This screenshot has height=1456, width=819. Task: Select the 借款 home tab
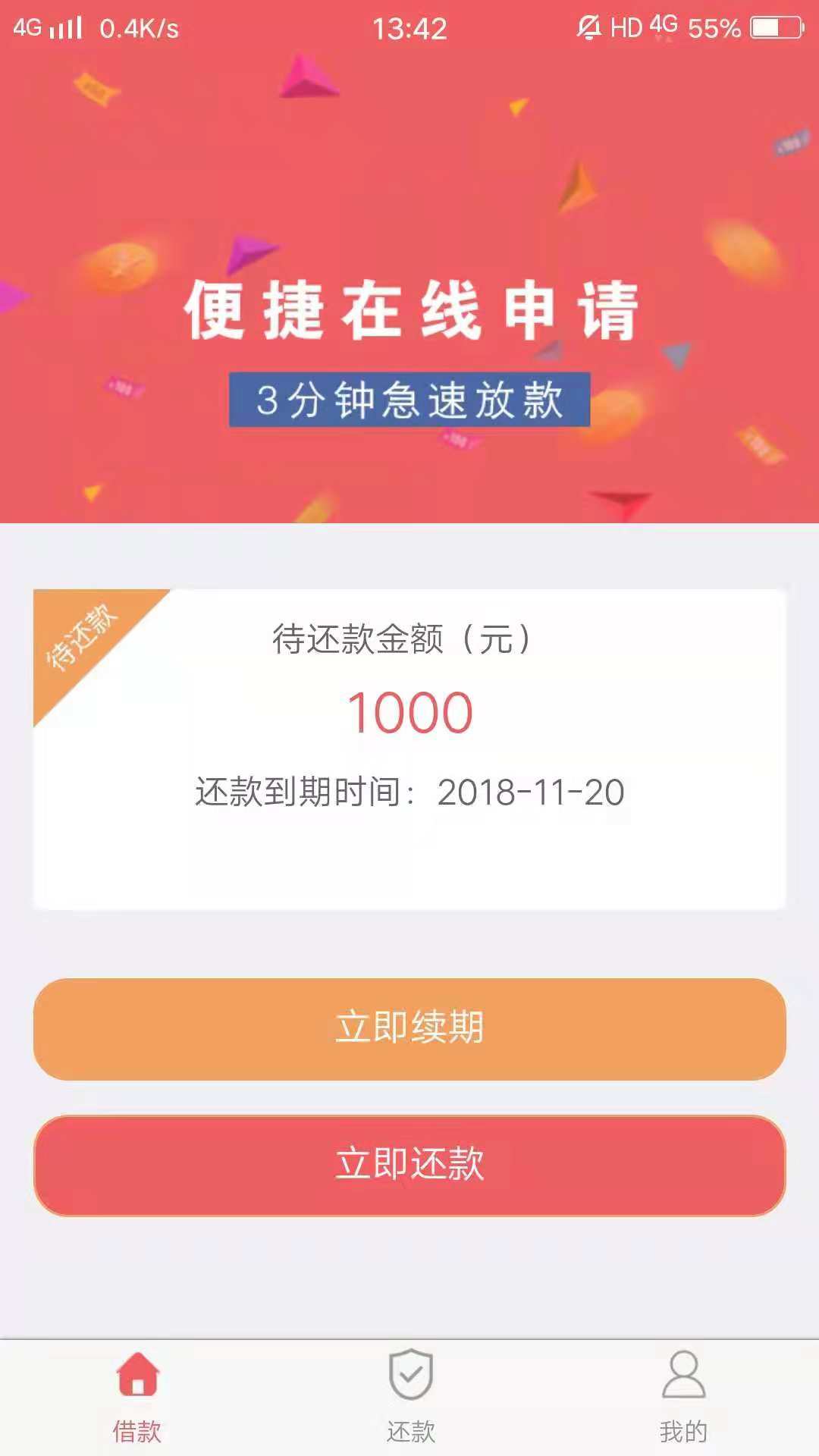(x=137, y=1397)
